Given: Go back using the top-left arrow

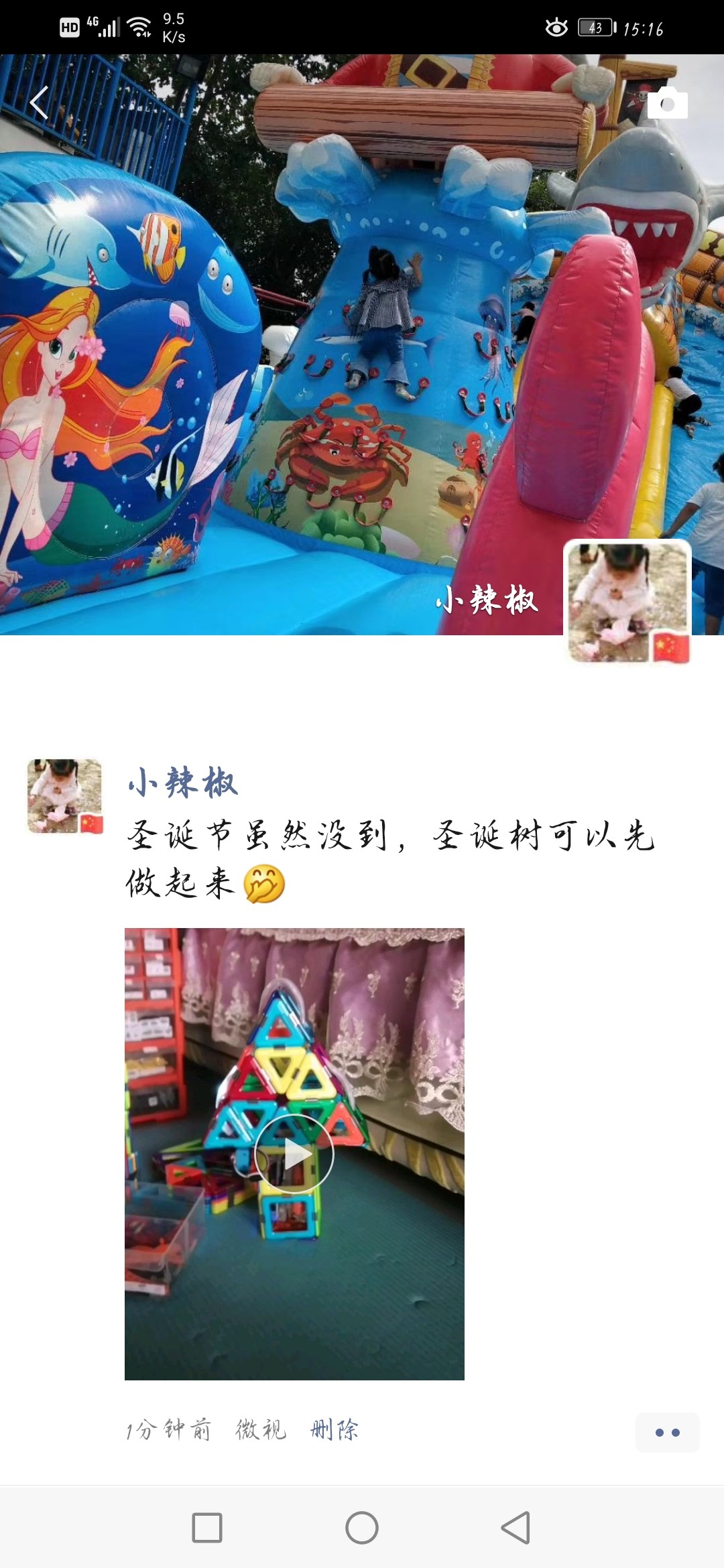Looking at the screenshot, I should tap(40, 103).
